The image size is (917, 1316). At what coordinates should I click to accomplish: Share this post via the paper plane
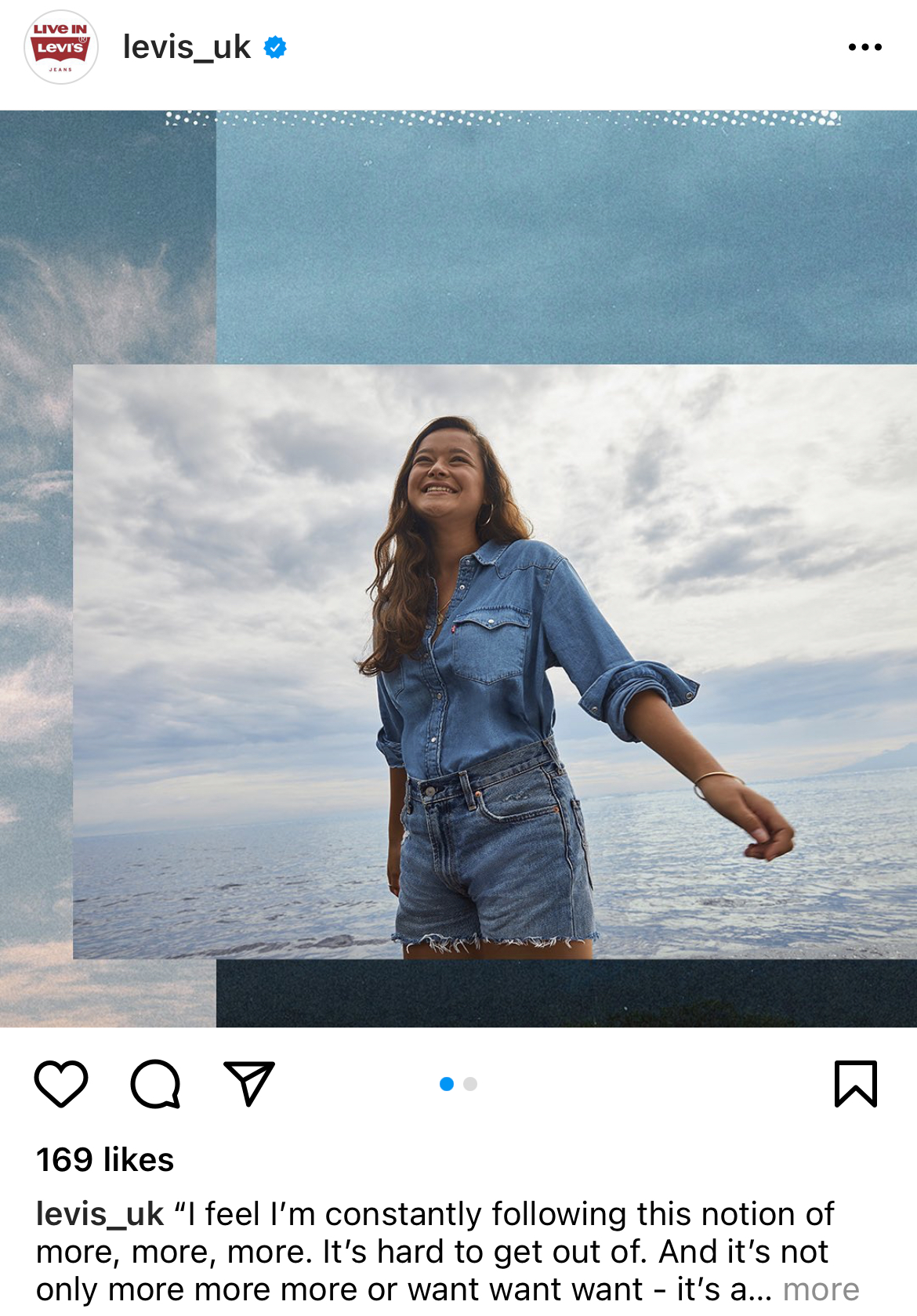click(x=249, y=1084)
